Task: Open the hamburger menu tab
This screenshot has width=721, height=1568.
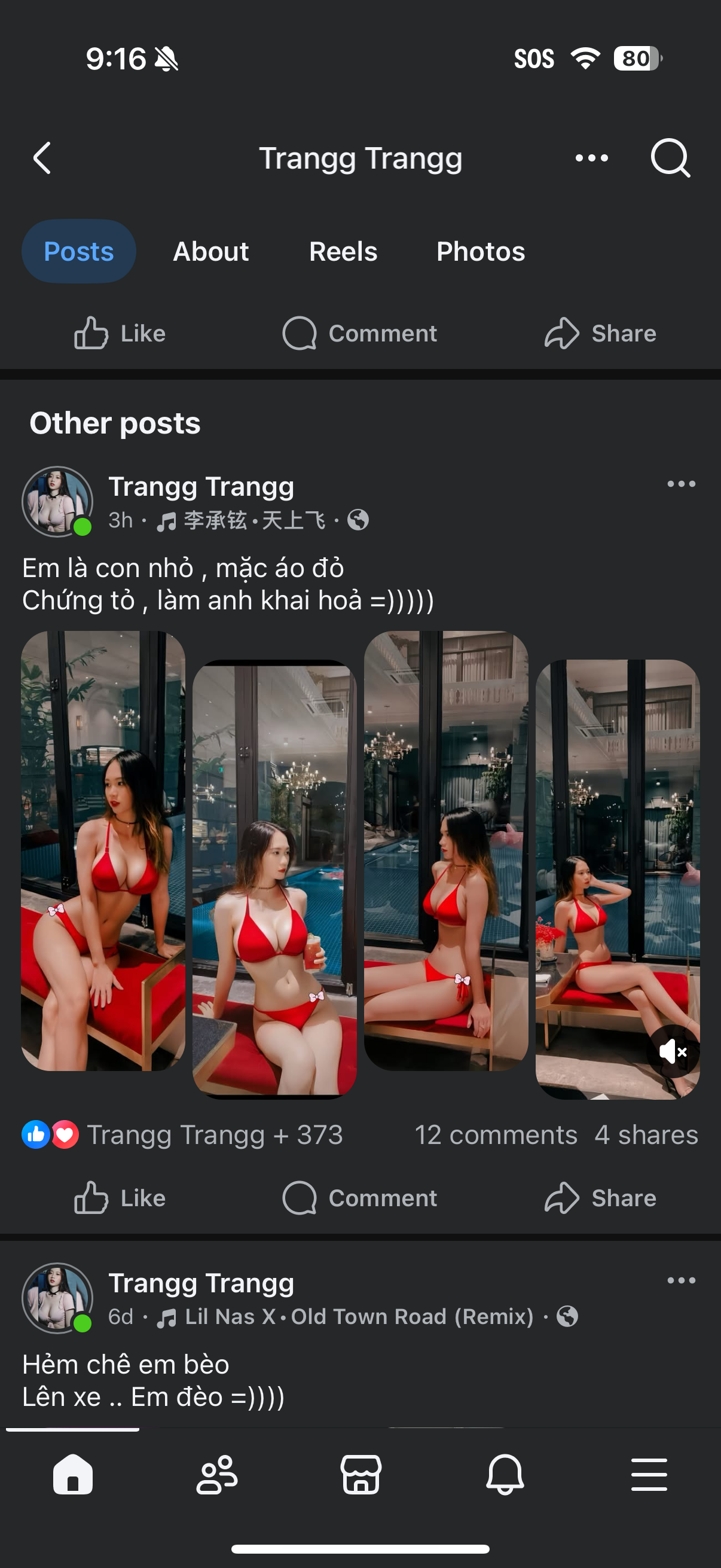Action: pyautogui.click(x=649, y=1474)
